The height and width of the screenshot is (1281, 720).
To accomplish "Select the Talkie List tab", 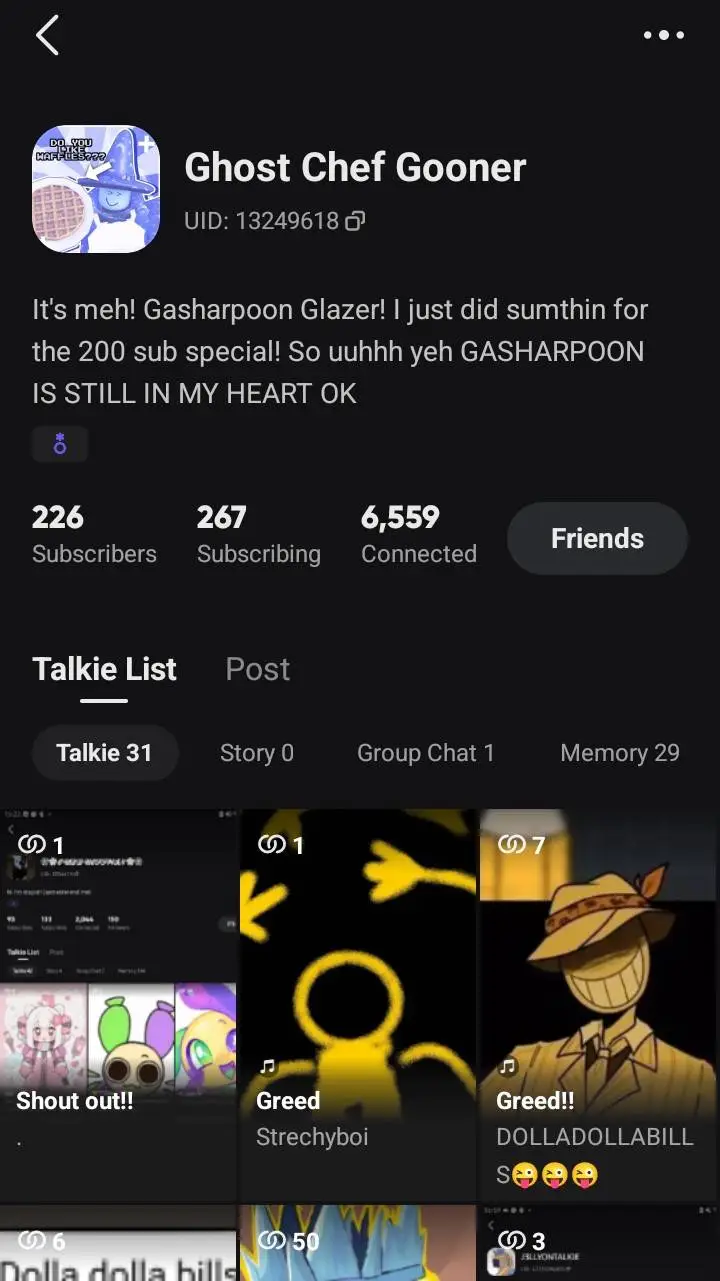I will point(104,669).
